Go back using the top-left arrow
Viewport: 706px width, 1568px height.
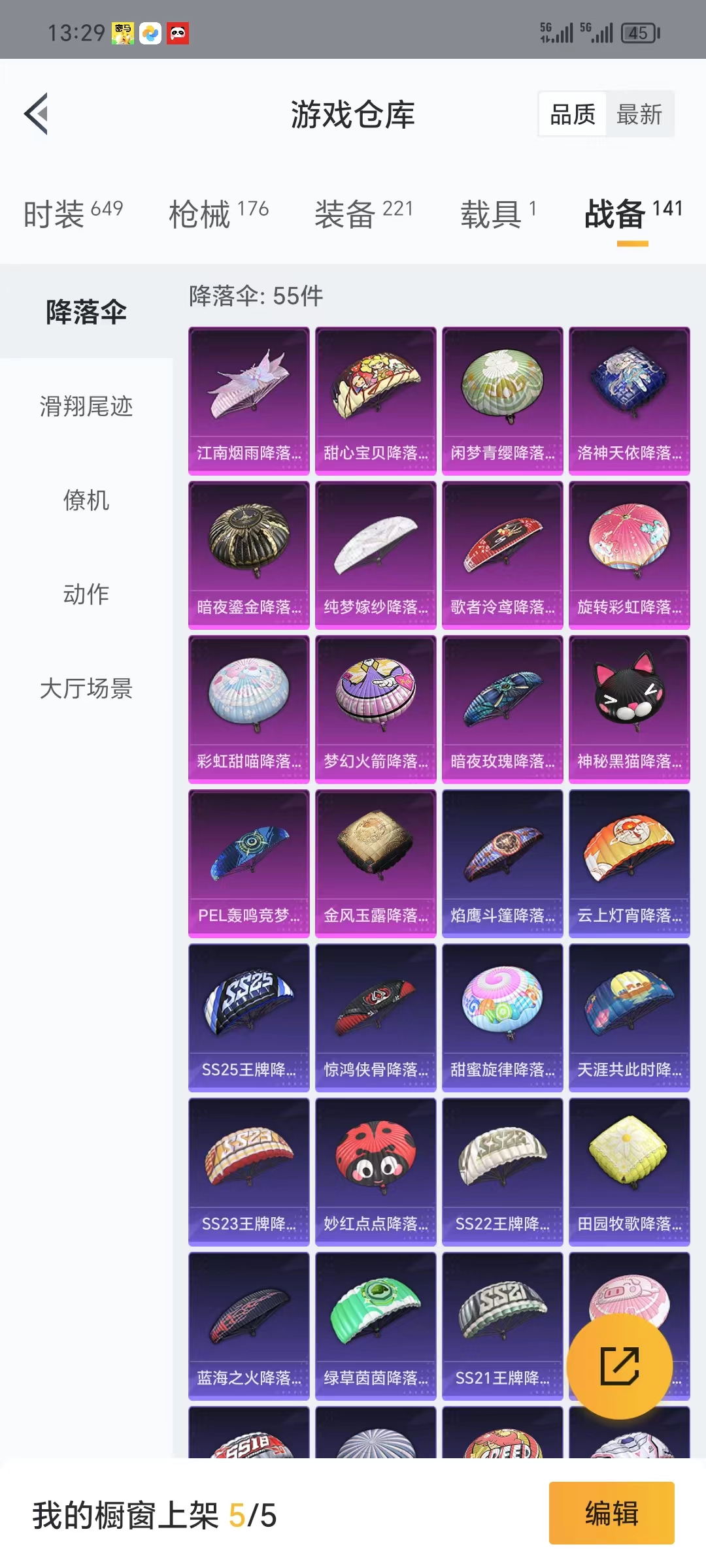37,114
